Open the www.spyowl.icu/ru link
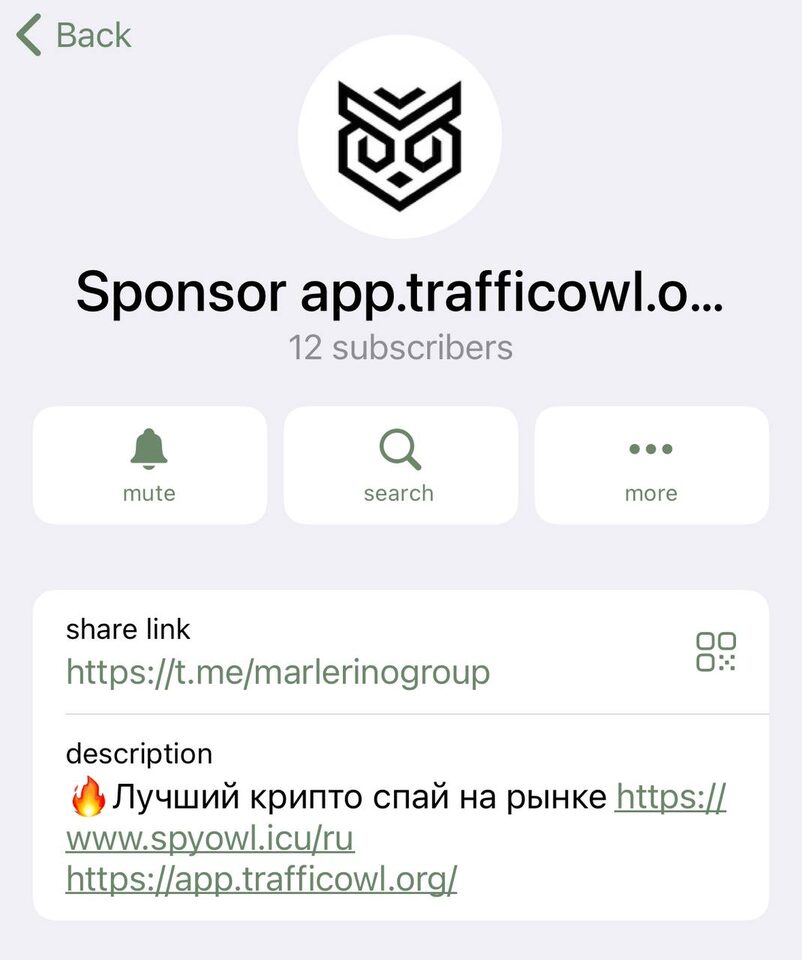Screen dimensions: 802x960 [x=210, y=838]
